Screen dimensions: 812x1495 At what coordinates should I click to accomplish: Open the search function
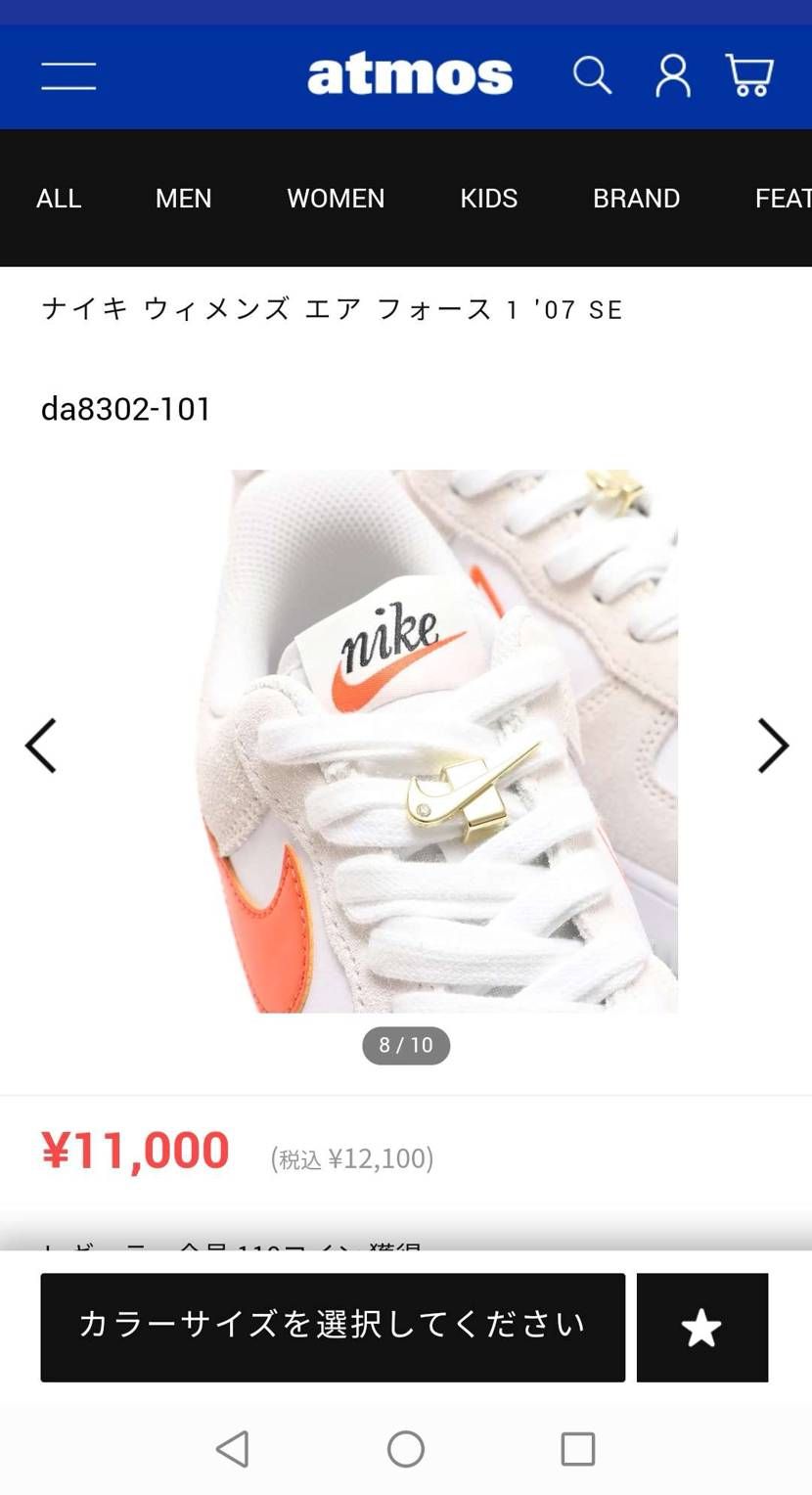coord(593,75)
